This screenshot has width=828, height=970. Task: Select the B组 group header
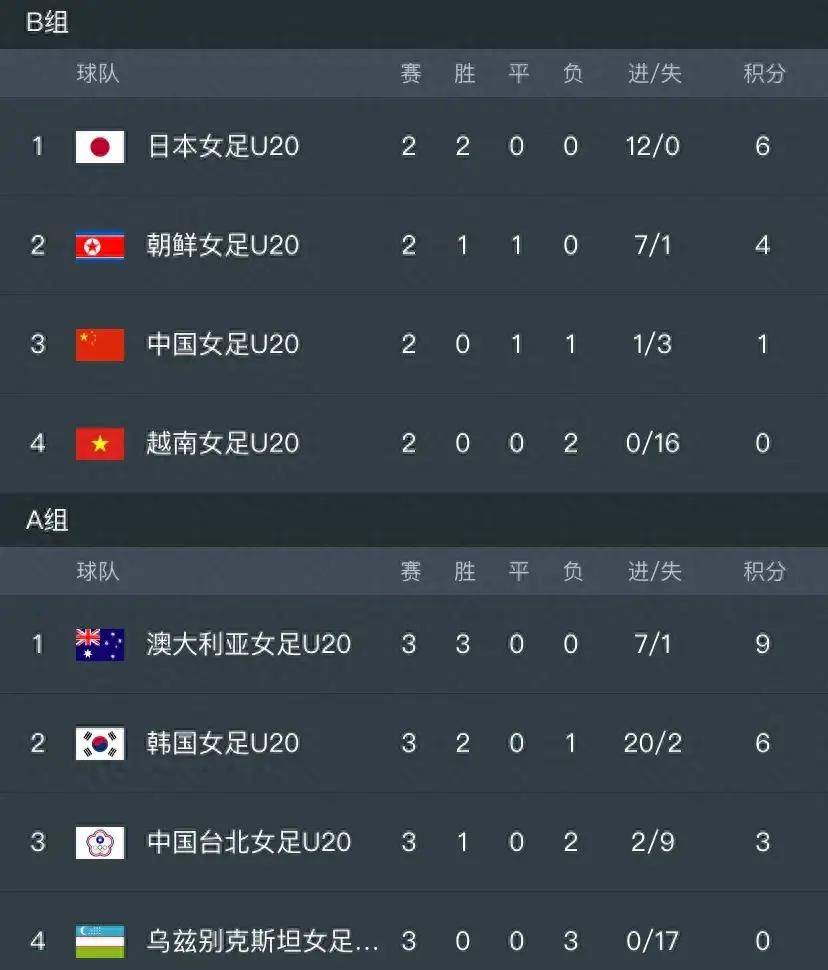44,22
